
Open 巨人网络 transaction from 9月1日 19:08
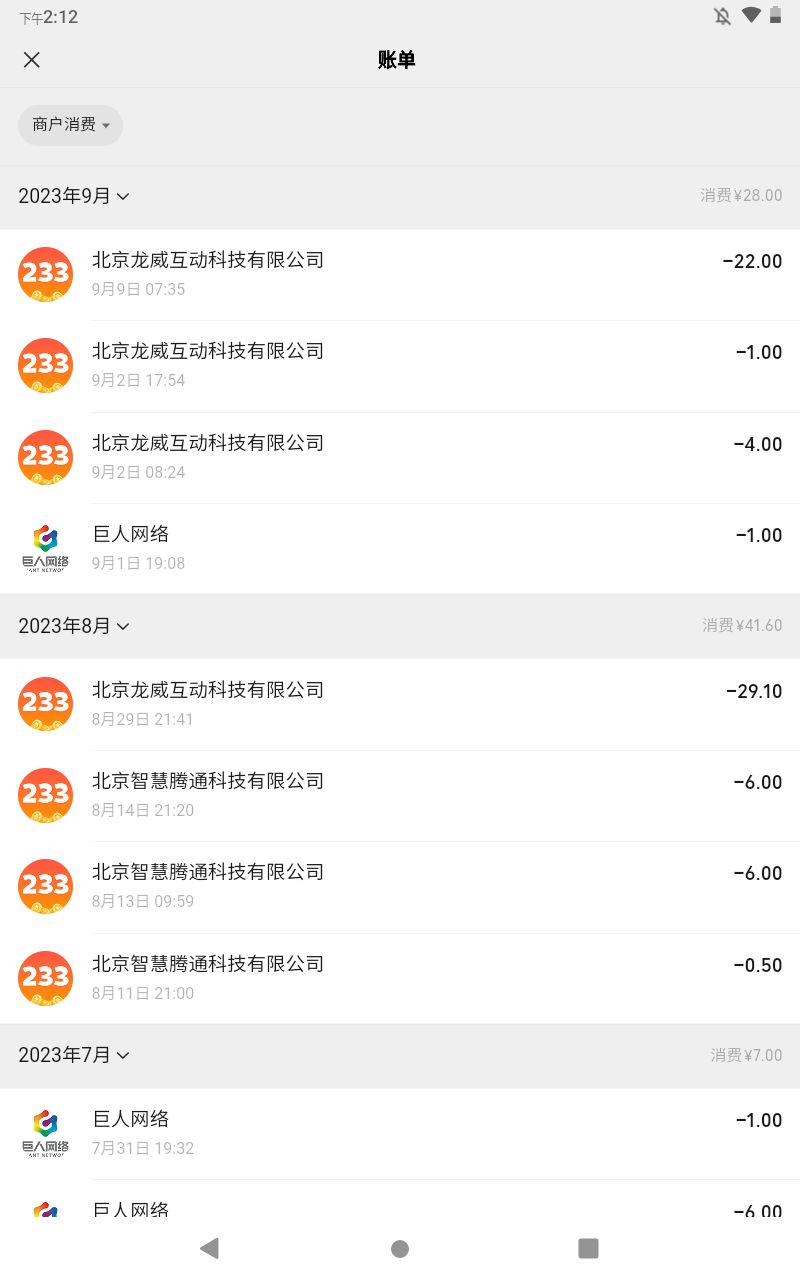pyautogui.click(x=400, y=548)
